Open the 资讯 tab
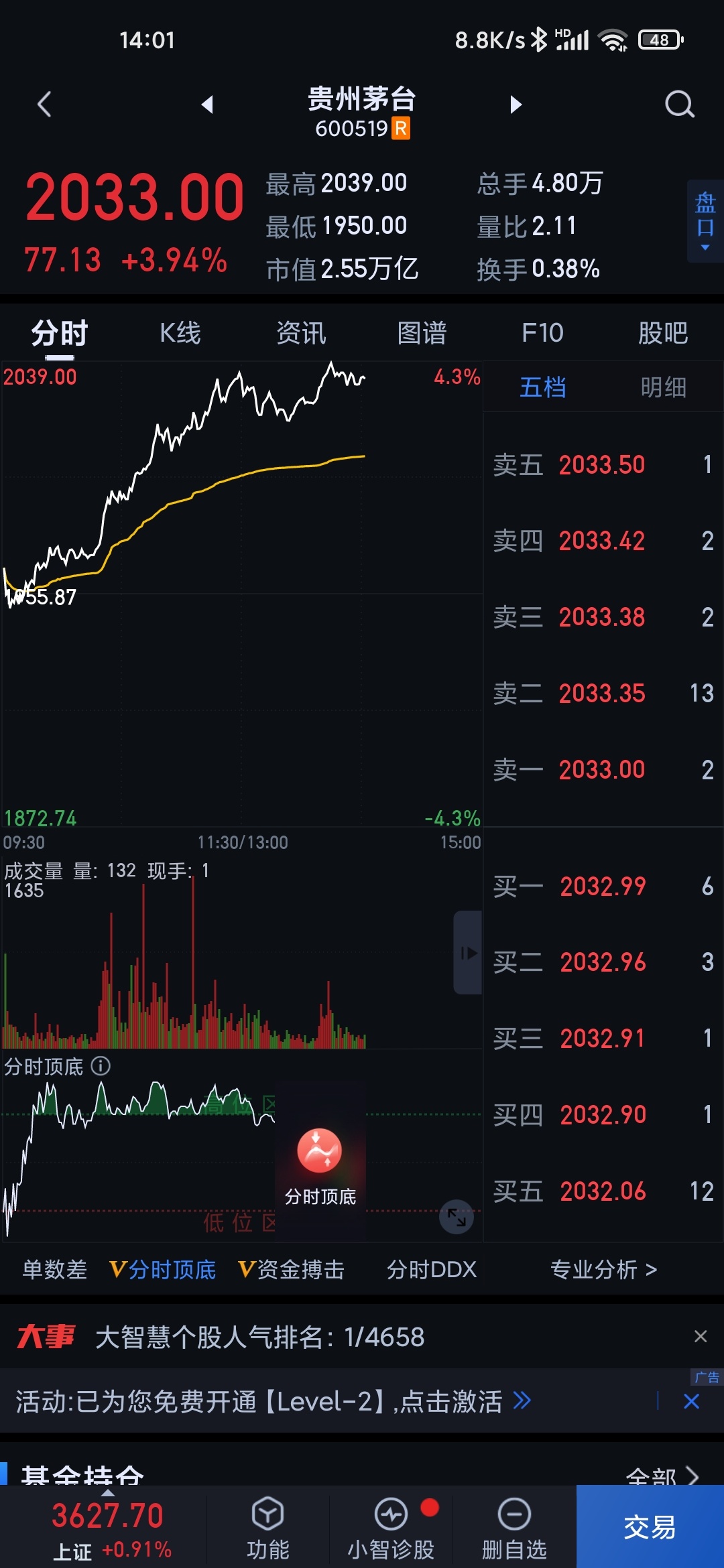This screenshot has width=724, height=1568. pyautogui.click(x=301, y=333)
